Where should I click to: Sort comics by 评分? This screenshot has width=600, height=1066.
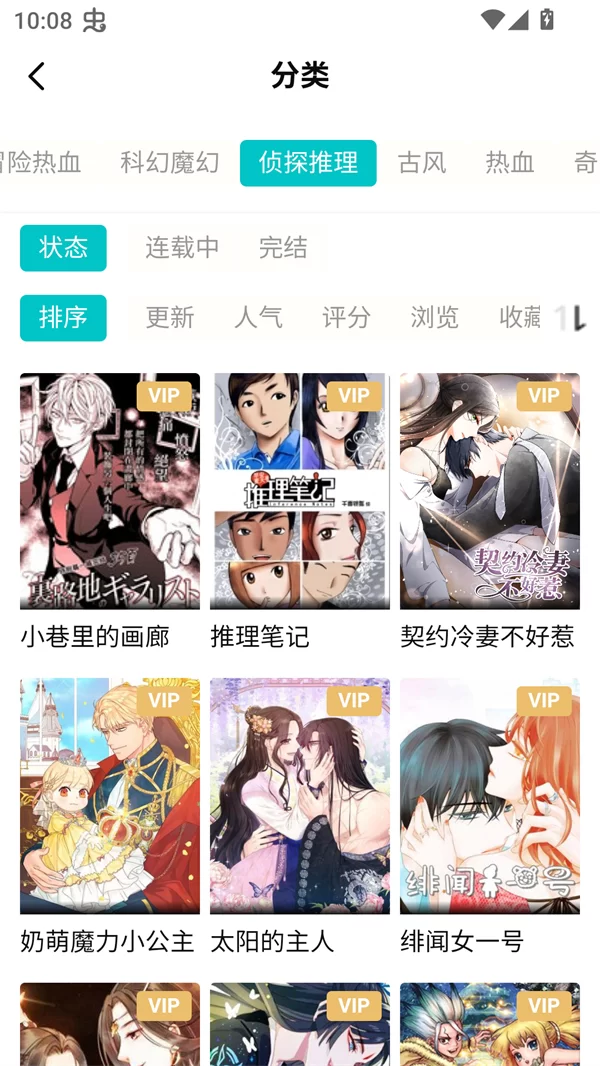click(346, 318)
